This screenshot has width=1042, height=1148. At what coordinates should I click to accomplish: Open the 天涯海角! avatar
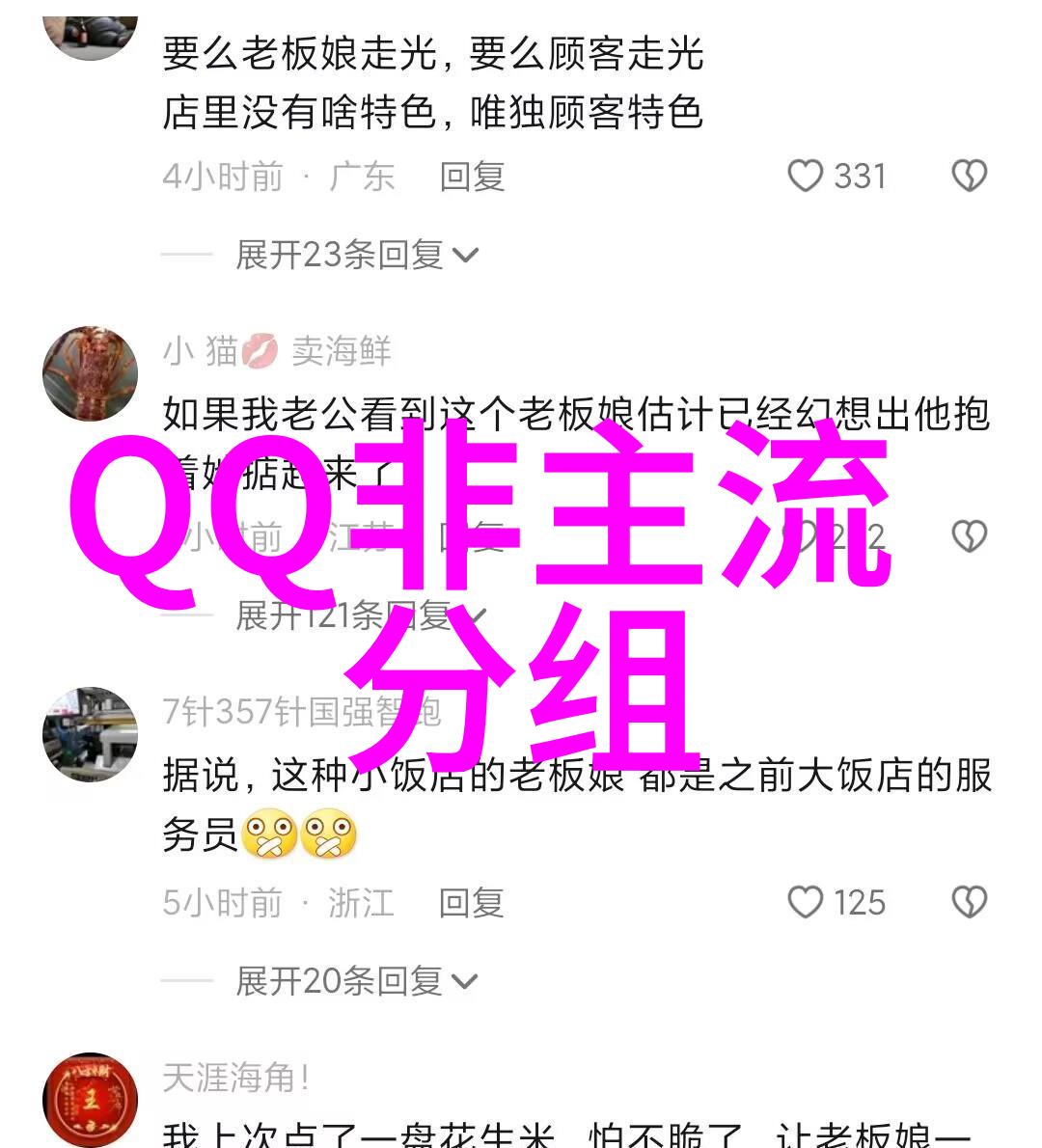pyautogui.click(x=90, y=1100)
